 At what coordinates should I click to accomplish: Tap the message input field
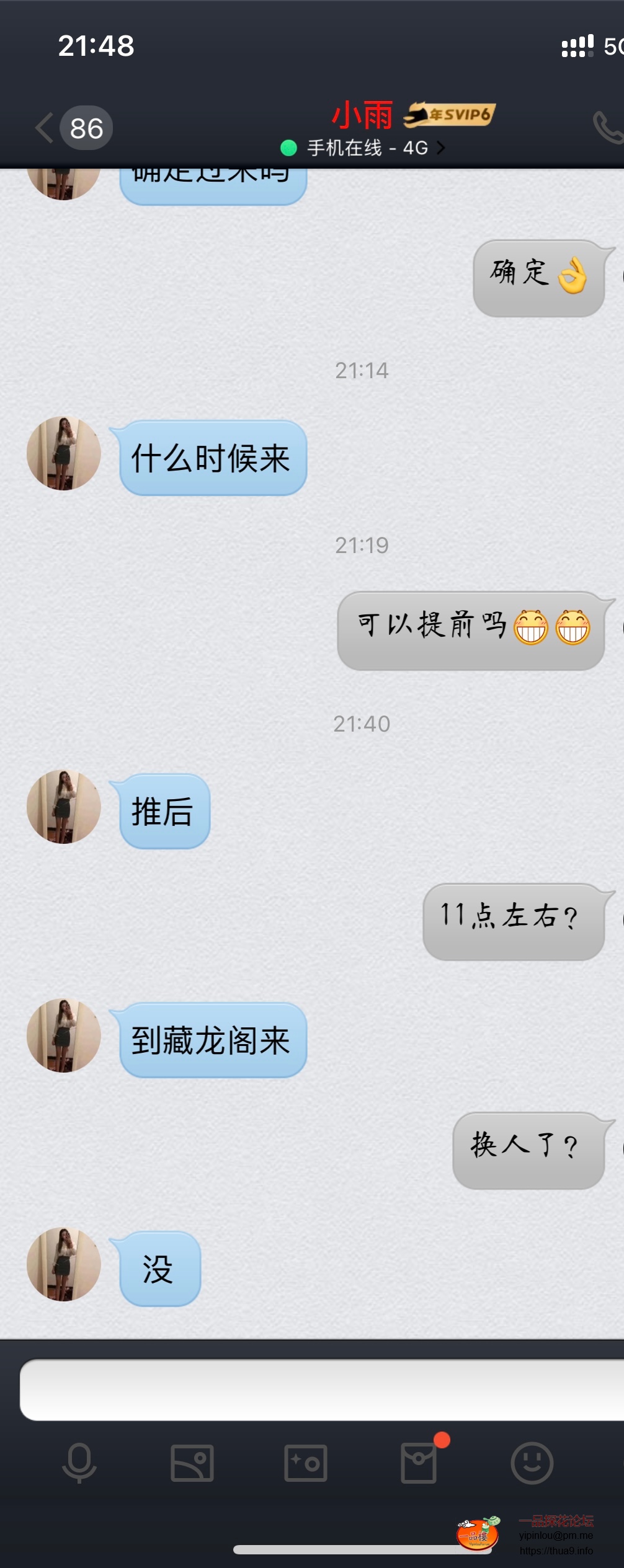pyautogui.click(x=321, y=1389)
